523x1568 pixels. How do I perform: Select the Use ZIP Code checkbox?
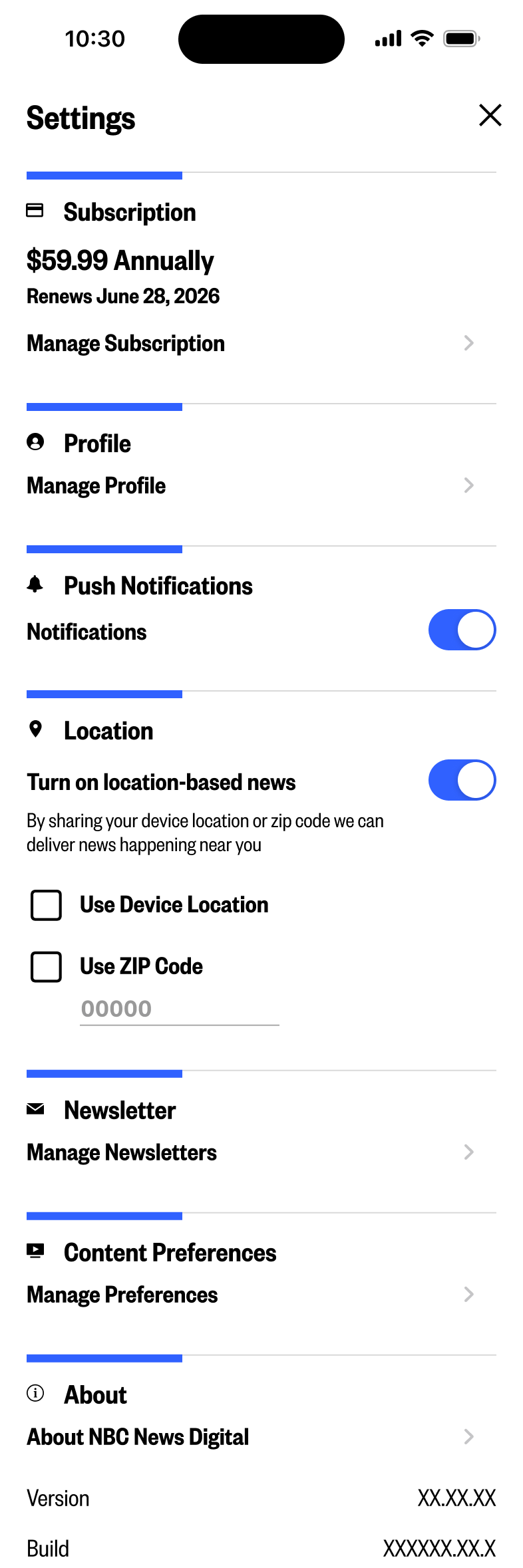tap(47, 967)
